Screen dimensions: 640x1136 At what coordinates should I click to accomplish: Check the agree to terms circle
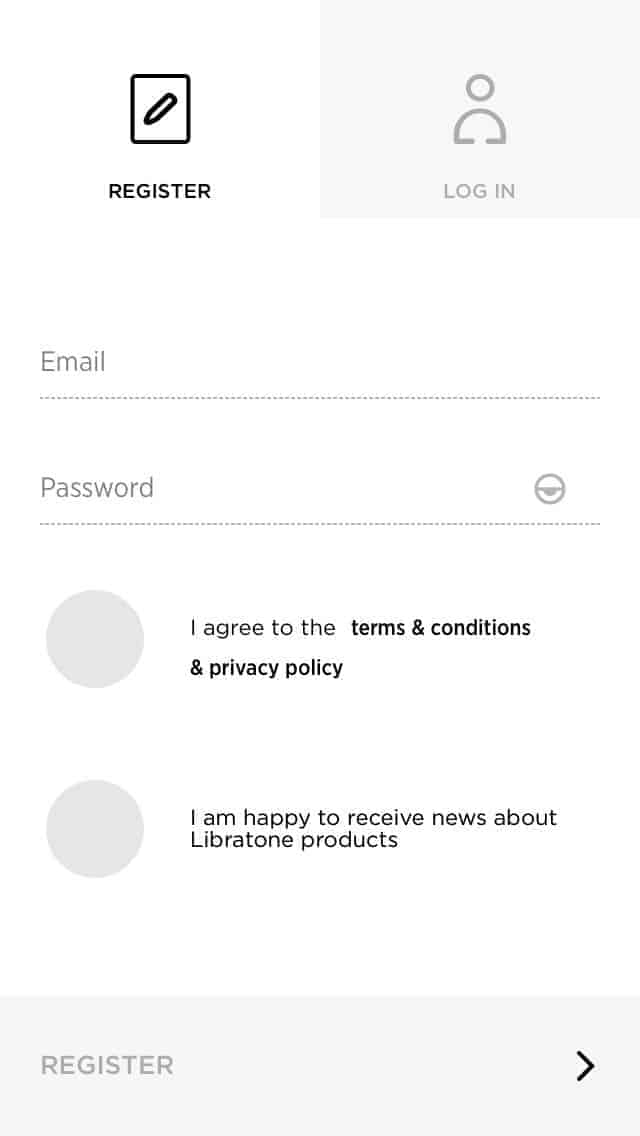click(x=95, y=639)
